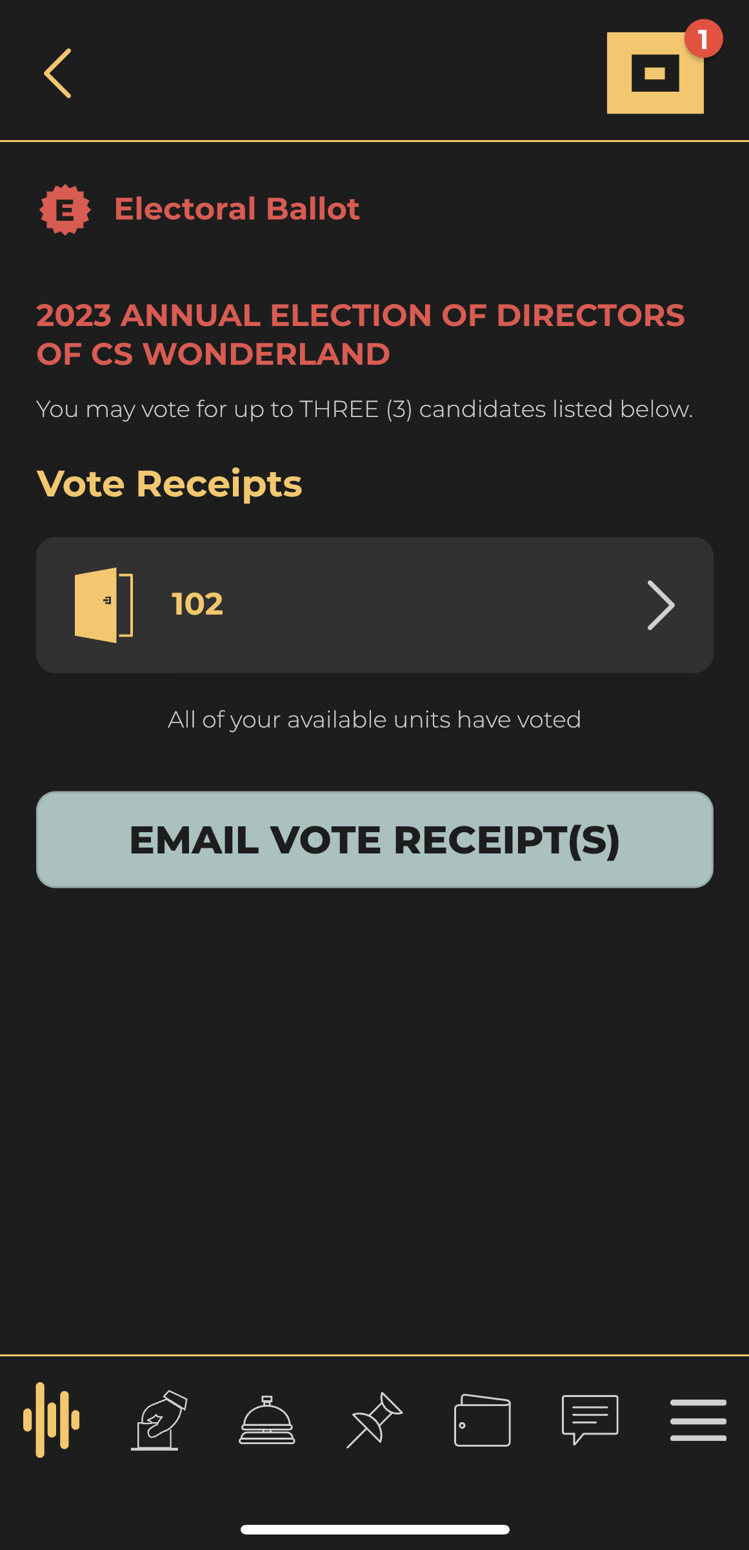
Task: Go back using the left arrow
Action: 57,72
